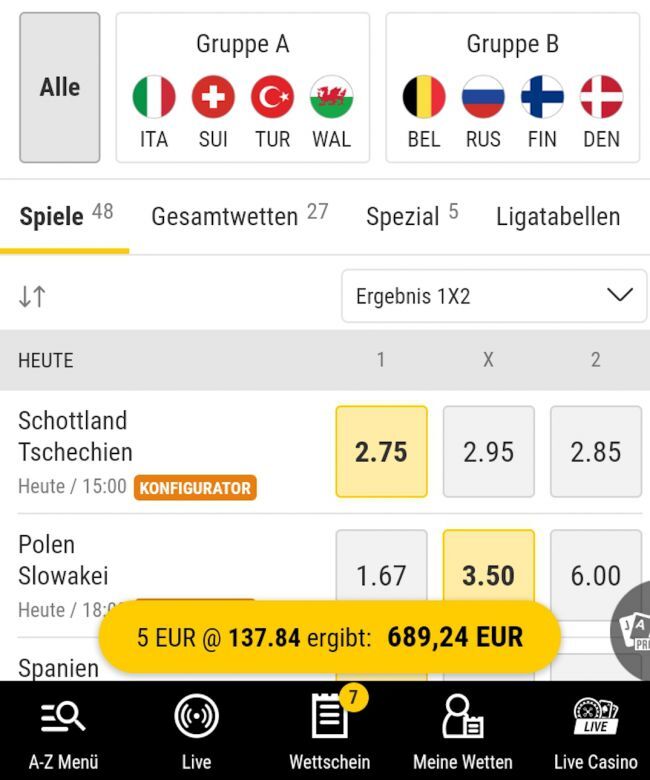Switch to the Gesamtwetten tab

(x=239, y=216)
